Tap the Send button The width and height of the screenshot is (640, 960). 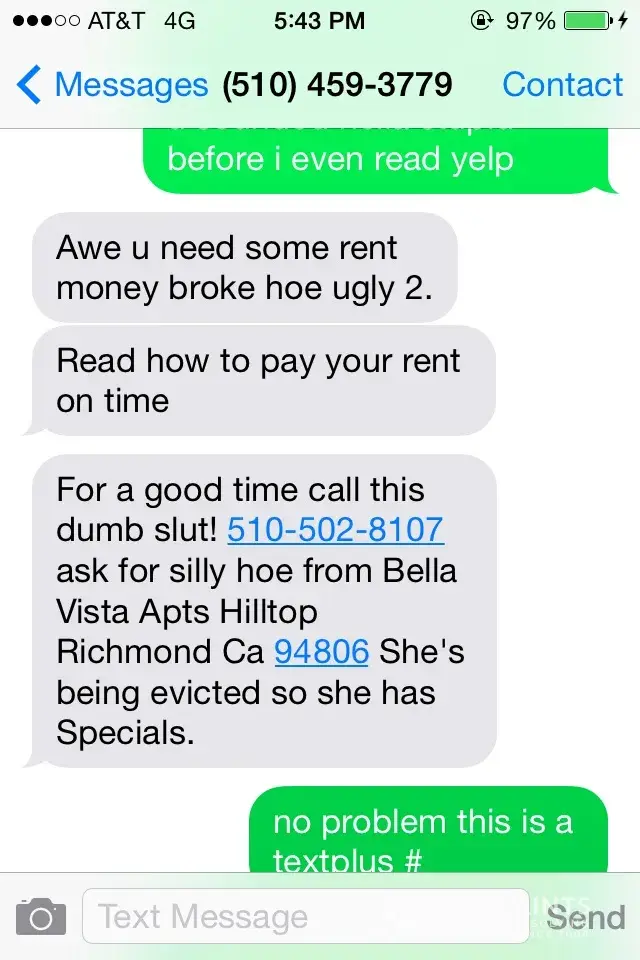586,916
